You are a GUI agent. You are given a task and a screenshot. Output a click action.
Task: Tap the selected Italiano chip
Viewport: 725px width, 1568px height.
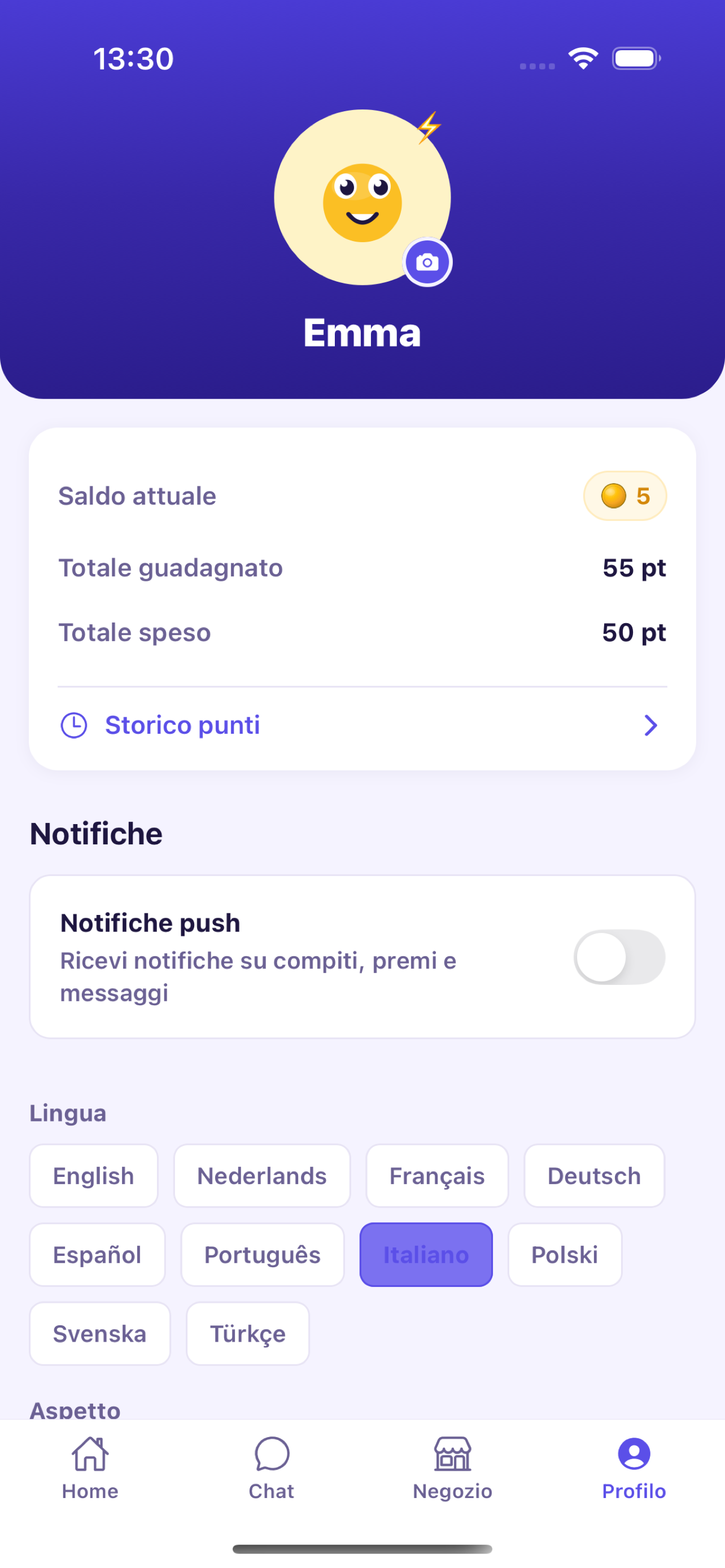[426, 1255]
